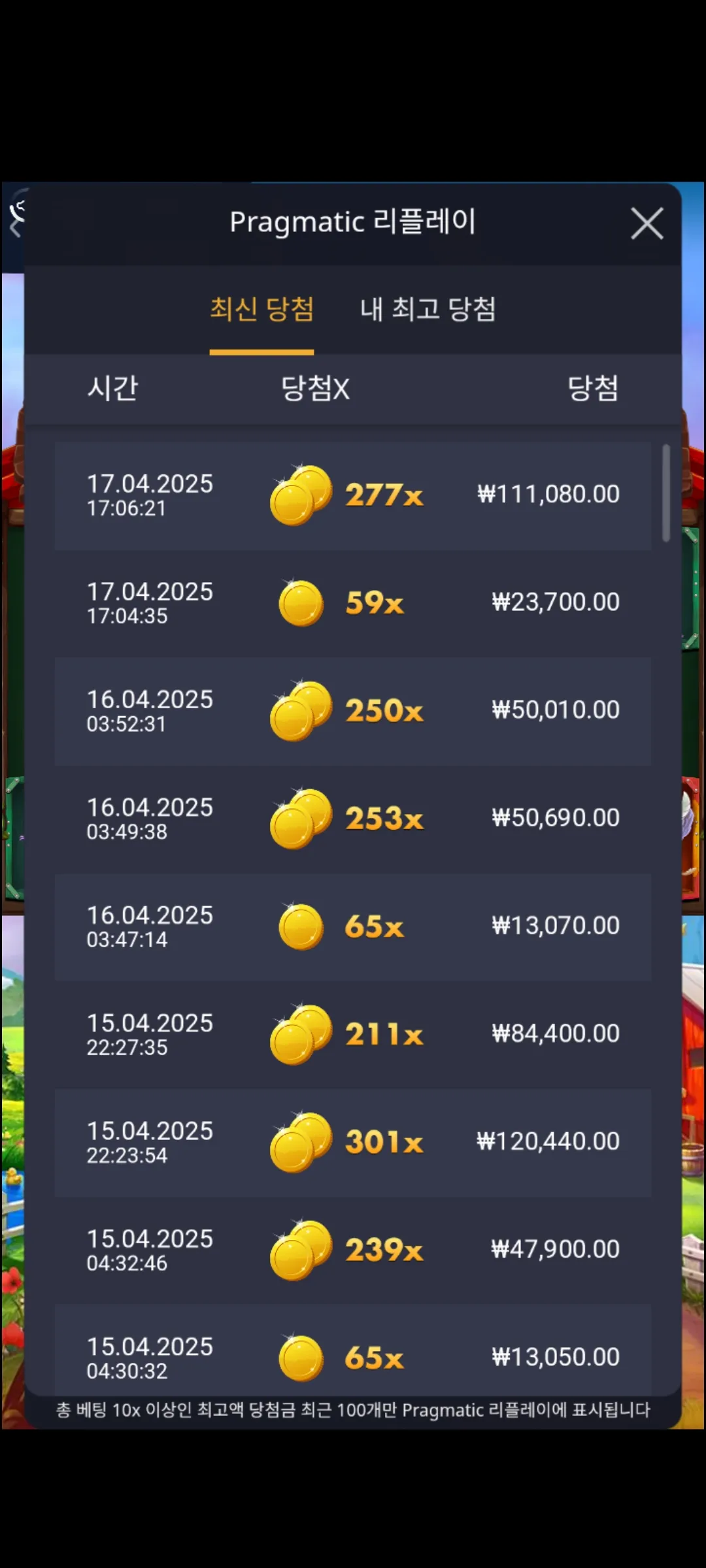Screen dimensions: 706x1568
Task: Open the 59x replay from 17:04:35
Action: [353, 603]
